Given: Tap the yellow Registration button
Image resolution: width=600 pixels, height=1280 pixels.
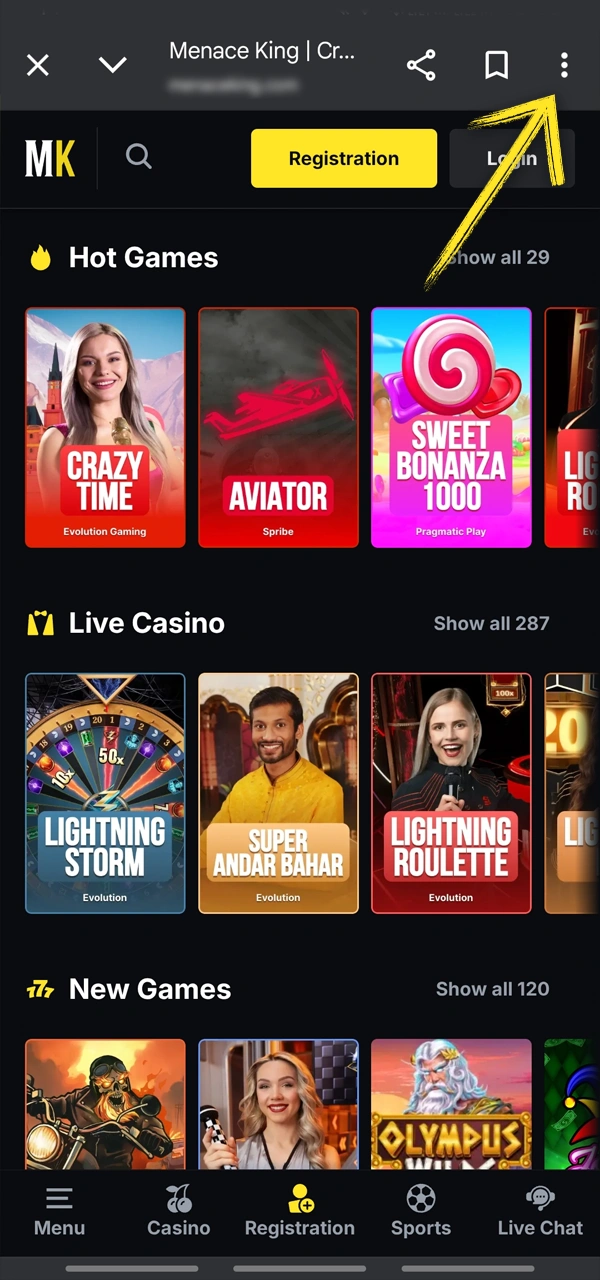Looking at the screenshot, I should click(343, 158).
